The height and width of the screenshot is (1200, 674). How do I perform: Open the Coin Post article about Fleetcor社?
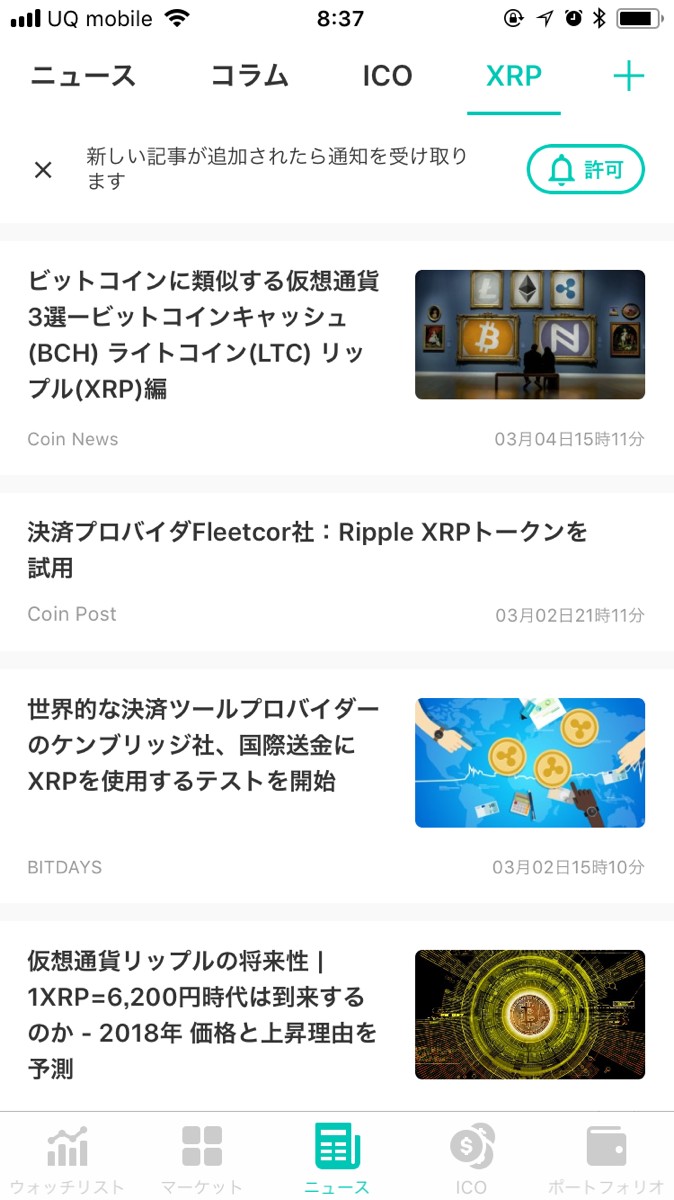[307, 550]
